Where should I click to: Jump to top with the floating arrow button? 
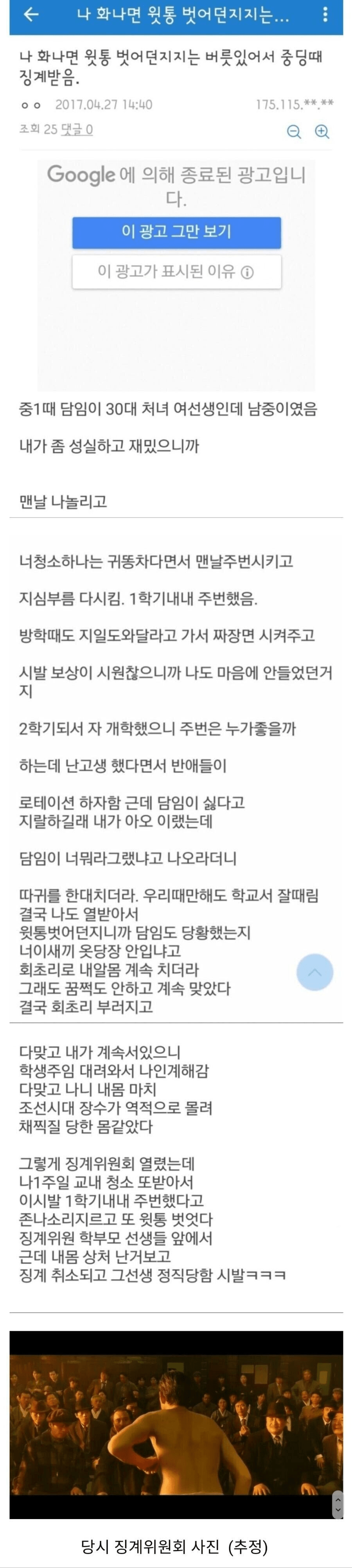click(x=314, y=971)
